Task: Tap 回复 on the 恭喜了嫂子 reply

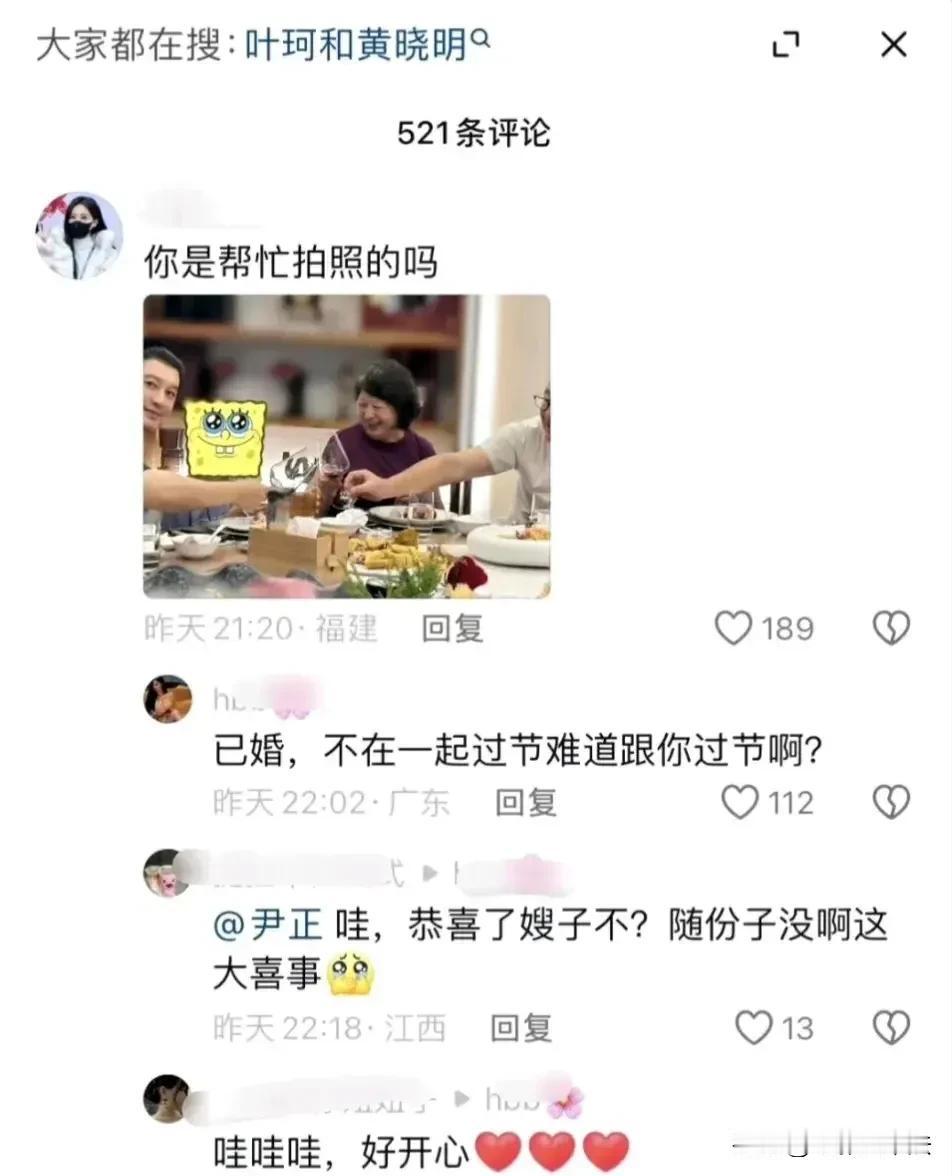Action: [521, 1027]
